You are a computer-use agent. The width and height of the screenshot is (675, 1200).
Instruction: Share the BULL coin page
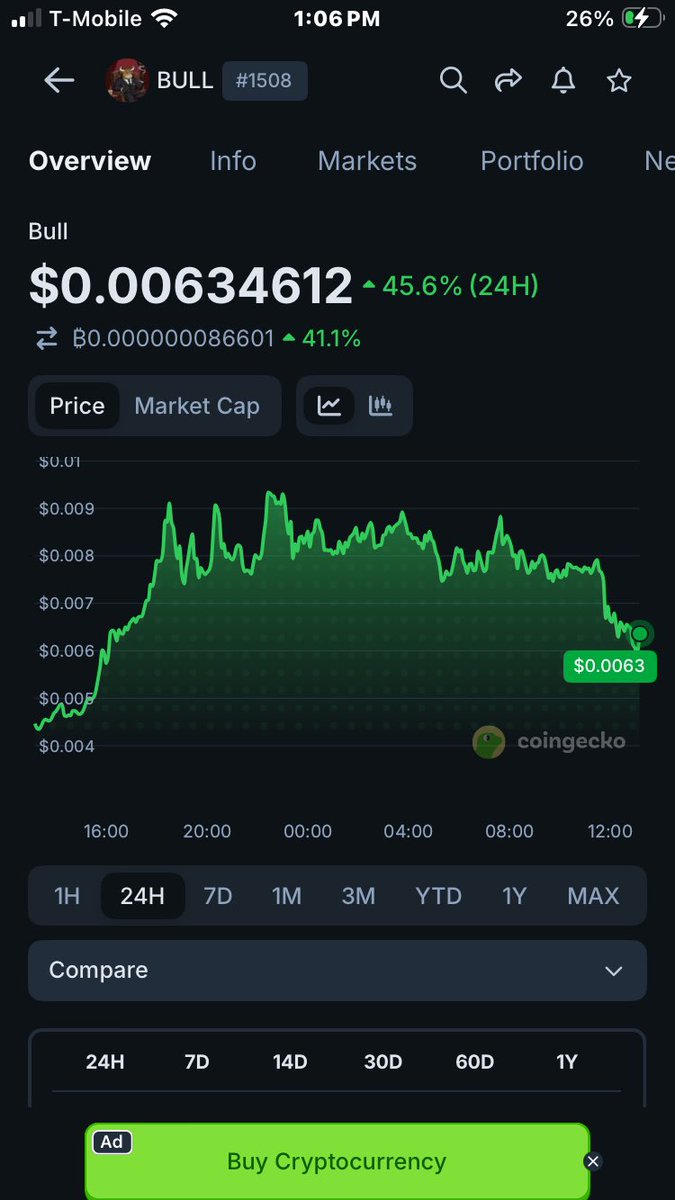[509, 81]
